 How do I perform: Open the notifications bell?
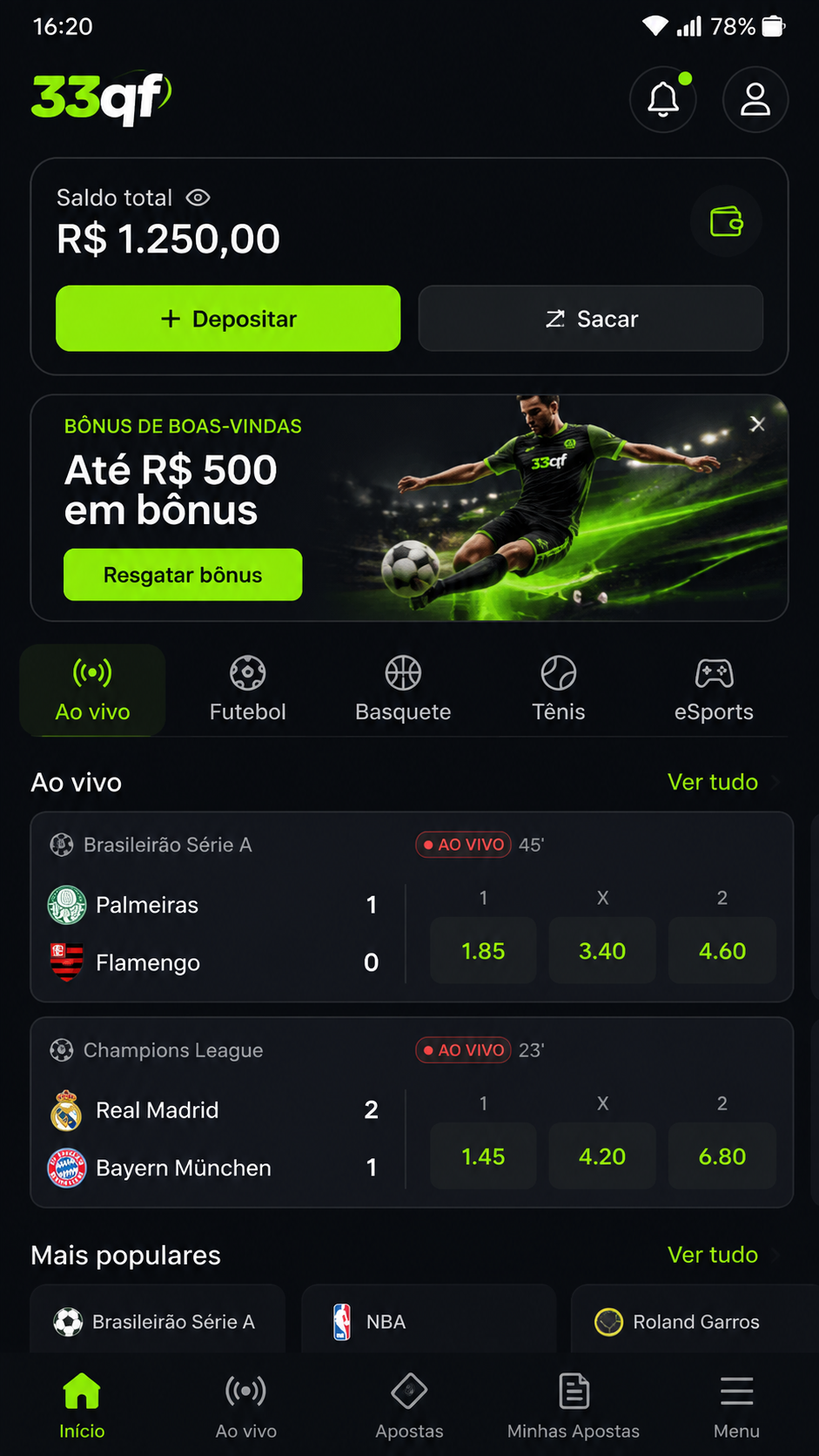(663, 99)
